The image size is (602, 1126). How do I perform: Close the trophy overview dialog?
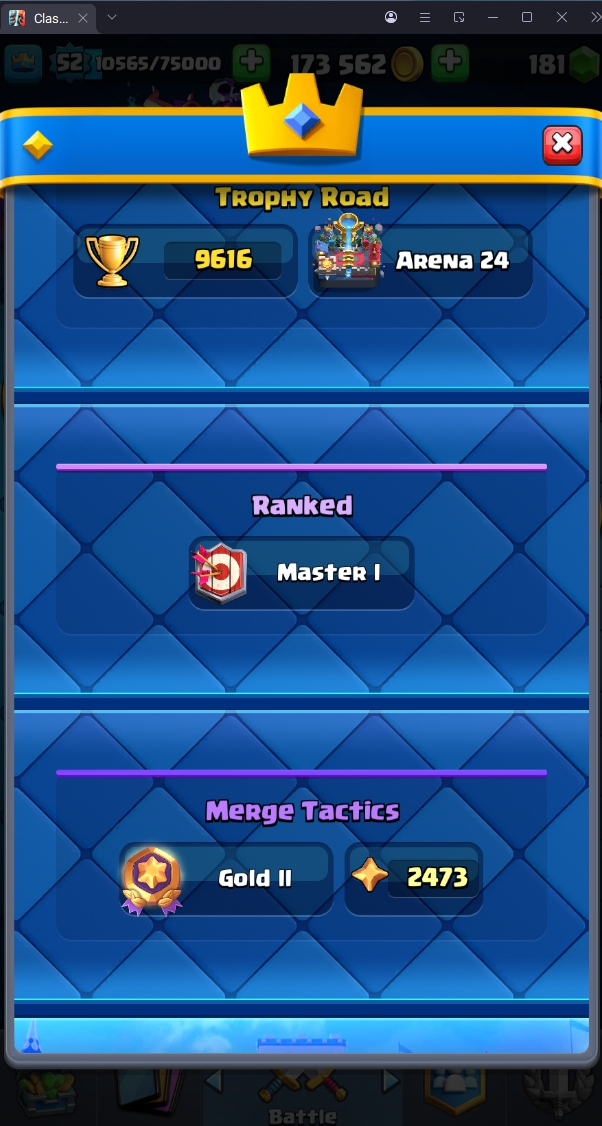562,145
